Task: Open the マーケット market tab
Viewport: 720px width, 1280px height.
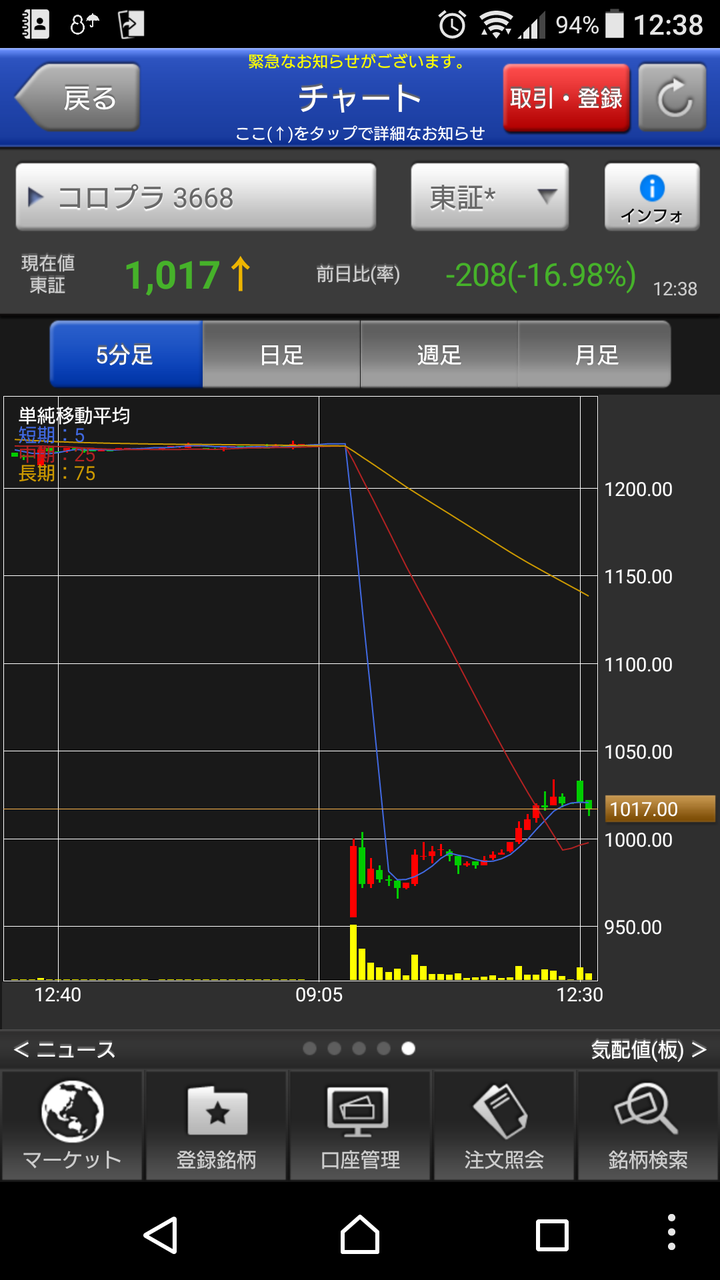Action: point(72,1126)
